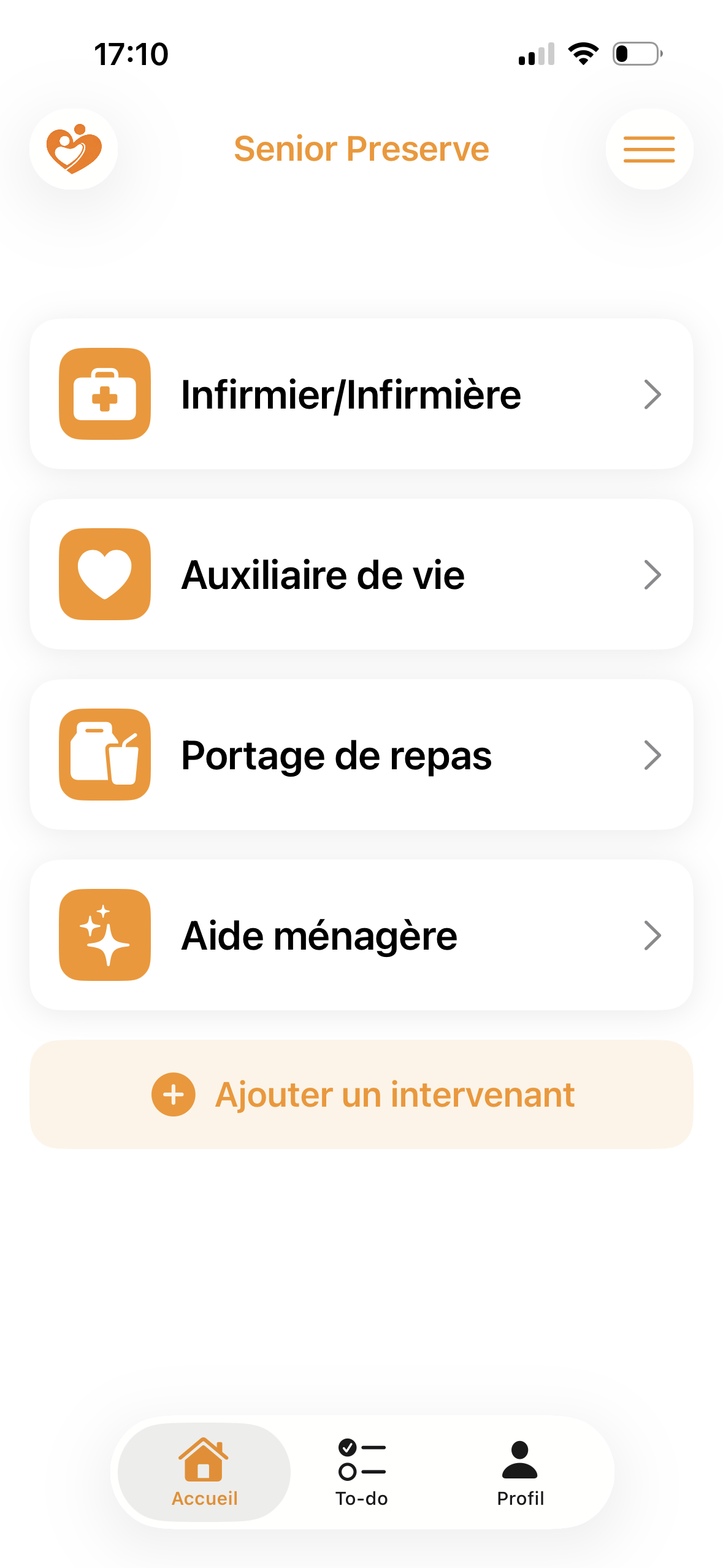Open Auxiliaire de vie via the right arrow
Screen dimensions: 723x1568
point(653,574)
